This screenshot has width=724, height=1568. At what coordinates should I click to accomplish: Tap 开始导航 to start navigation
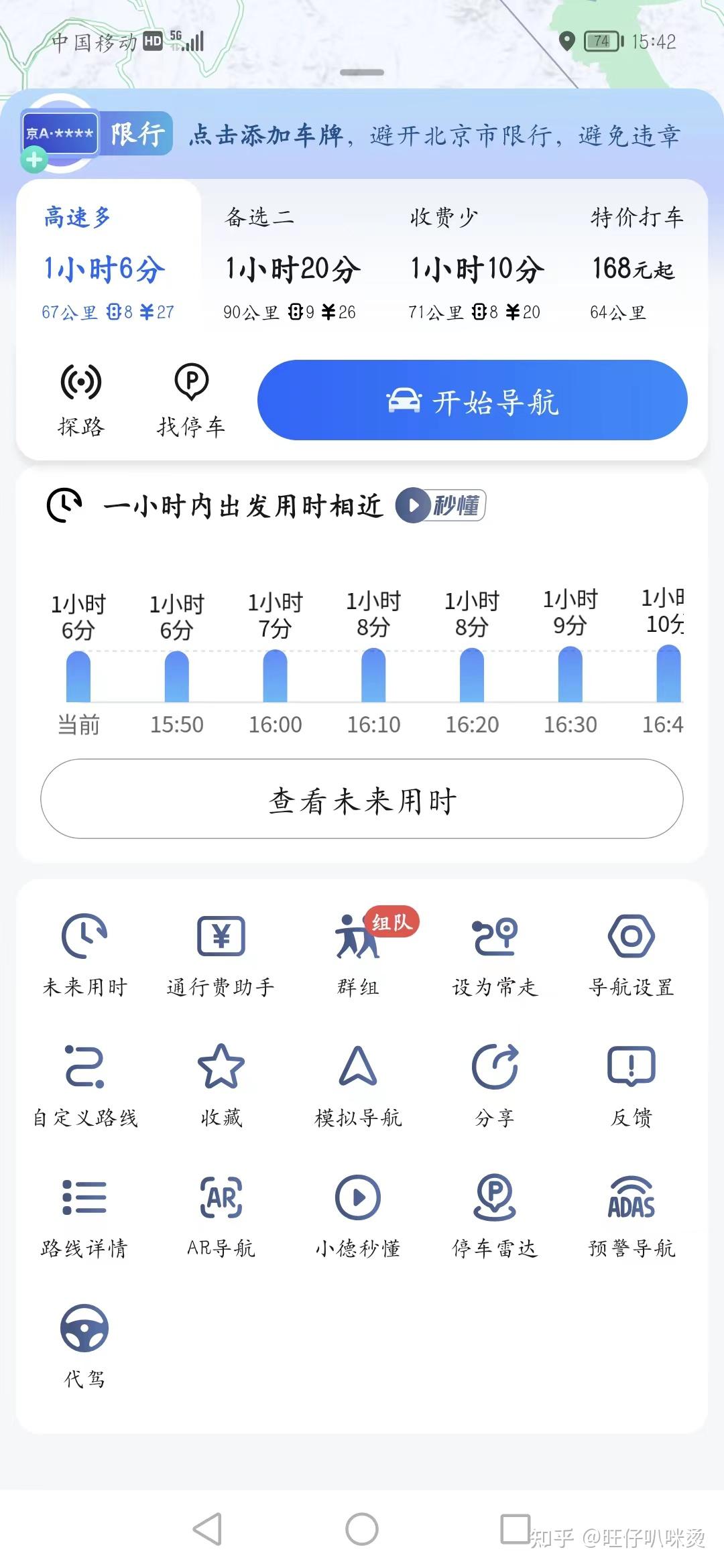pyautogui.click(x=472, y=400)
